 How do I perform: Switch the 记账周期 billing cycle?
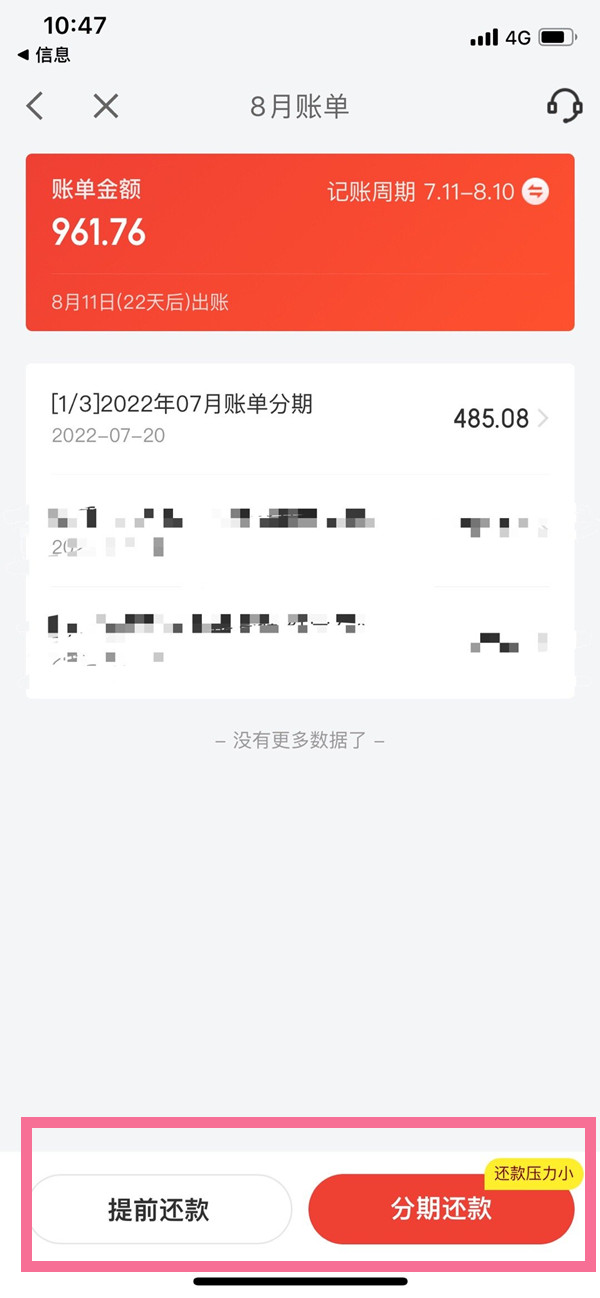537,192
